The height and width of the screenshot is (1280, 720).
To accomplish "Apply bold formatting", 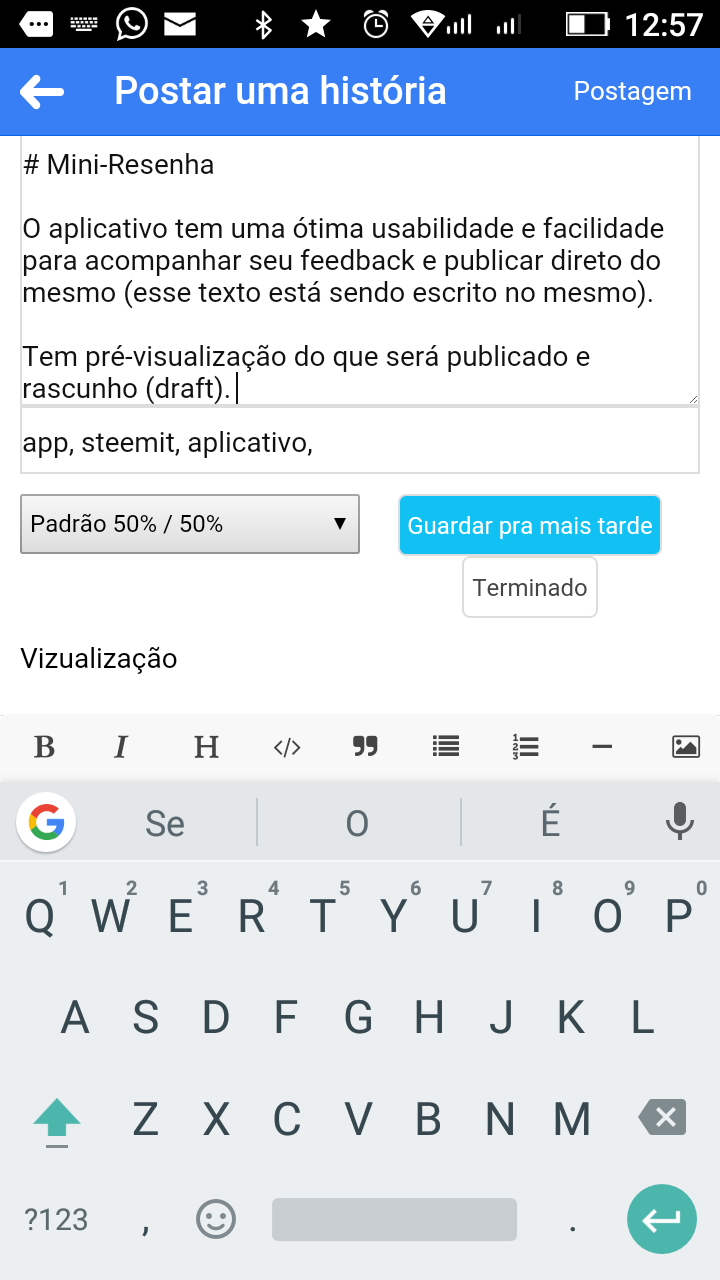I will [x=44, y=747].
